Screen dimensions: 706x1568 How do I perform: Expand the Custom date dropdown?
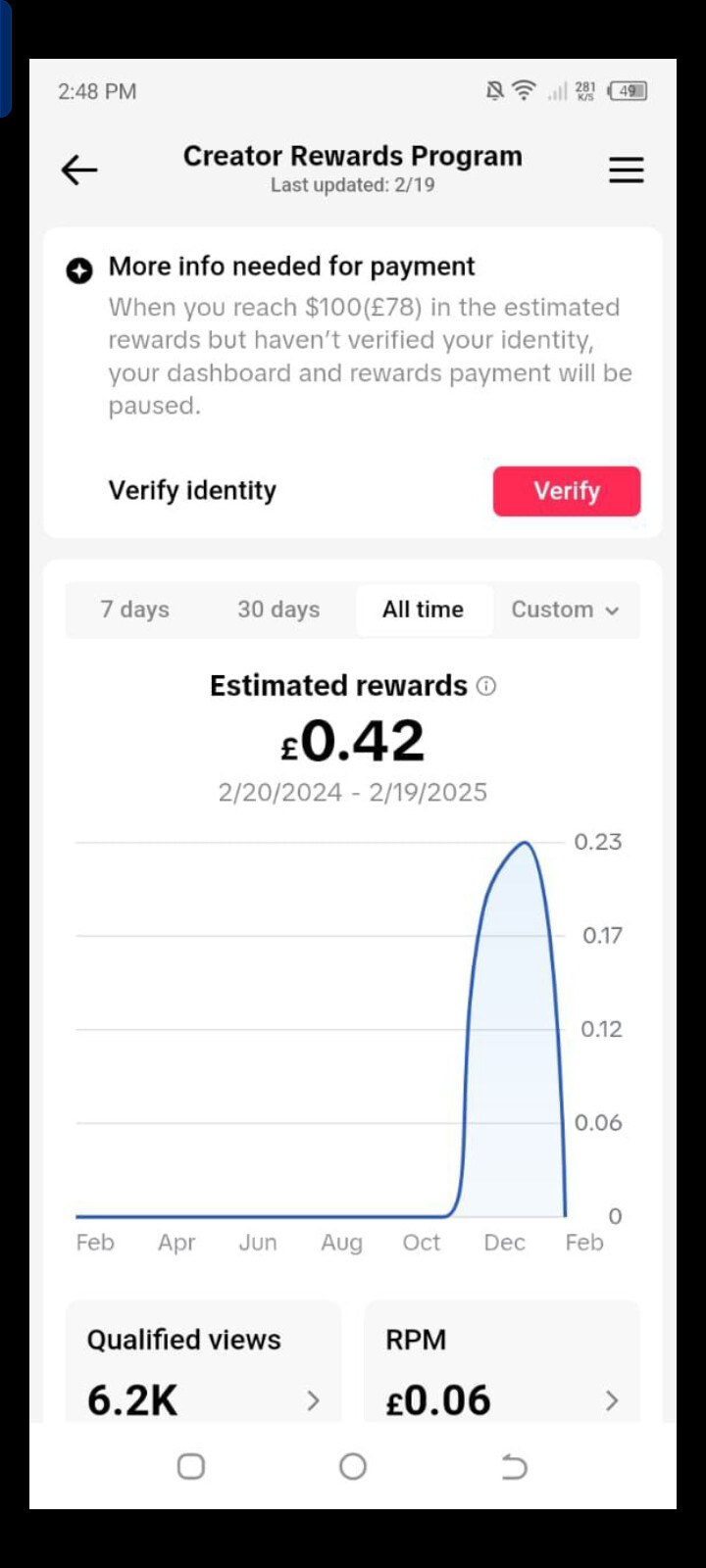pyautogui.click(x=566, y=610)
